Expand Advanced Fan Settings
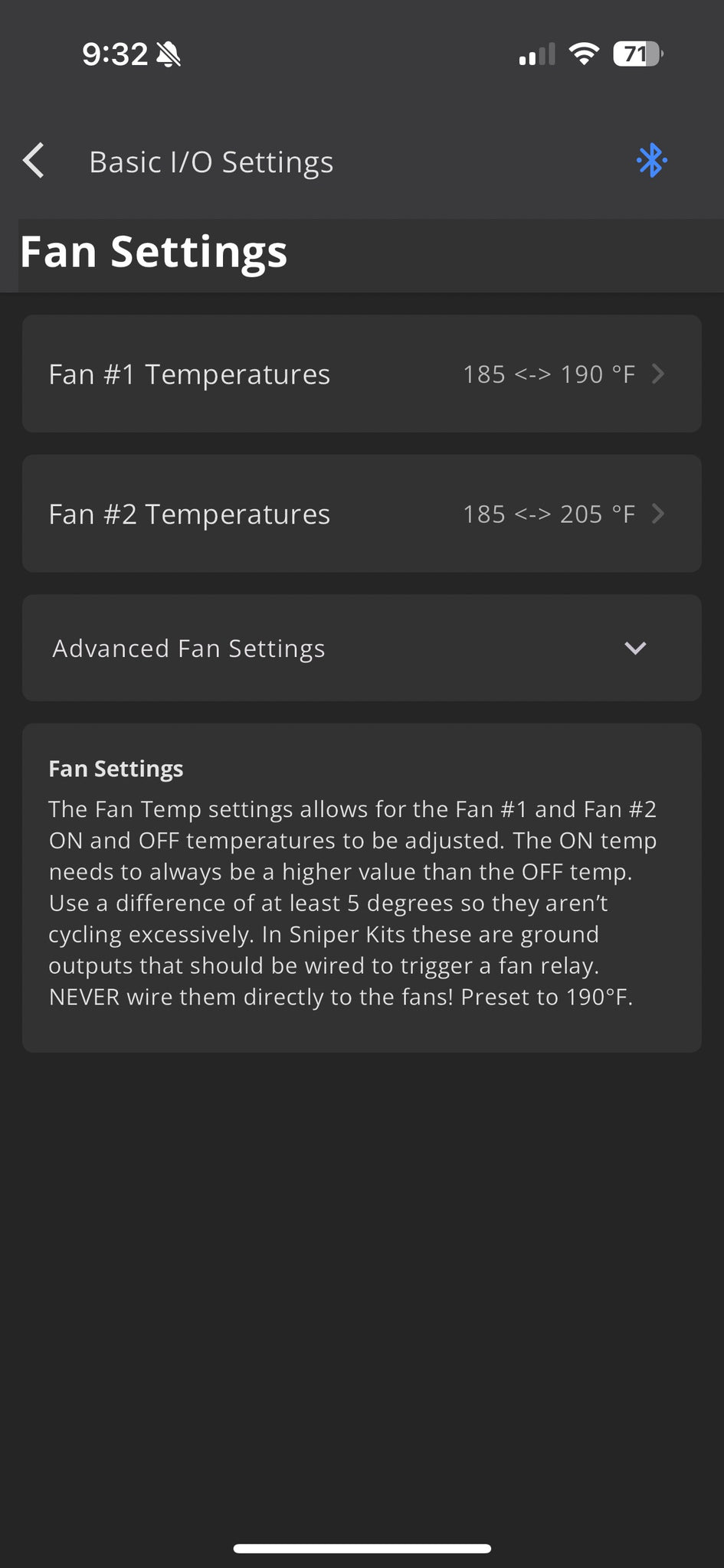The height and width of the screenshot is (1568, 724). pos(362,648)
